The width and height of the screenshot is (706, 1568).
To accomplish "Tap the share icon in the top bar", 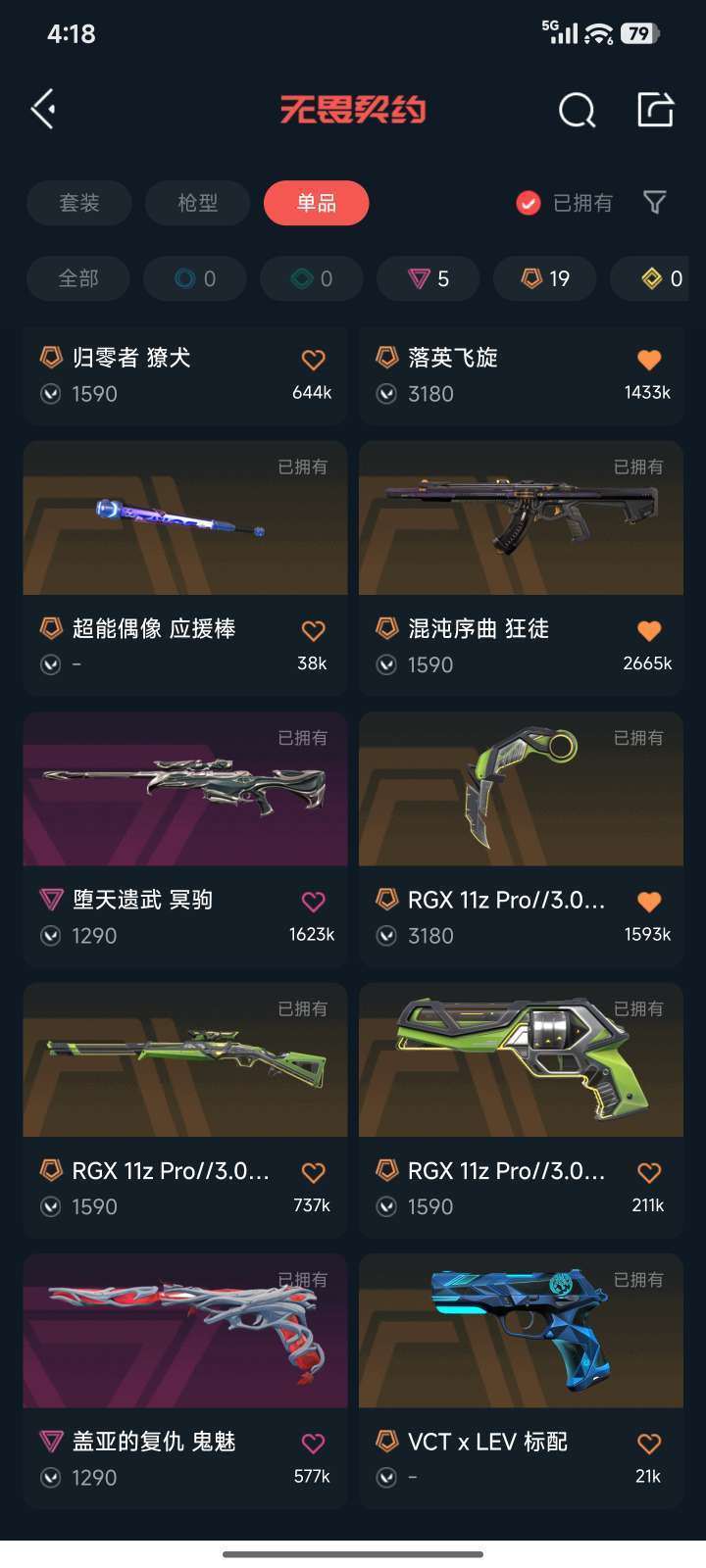I will (655, 109).
